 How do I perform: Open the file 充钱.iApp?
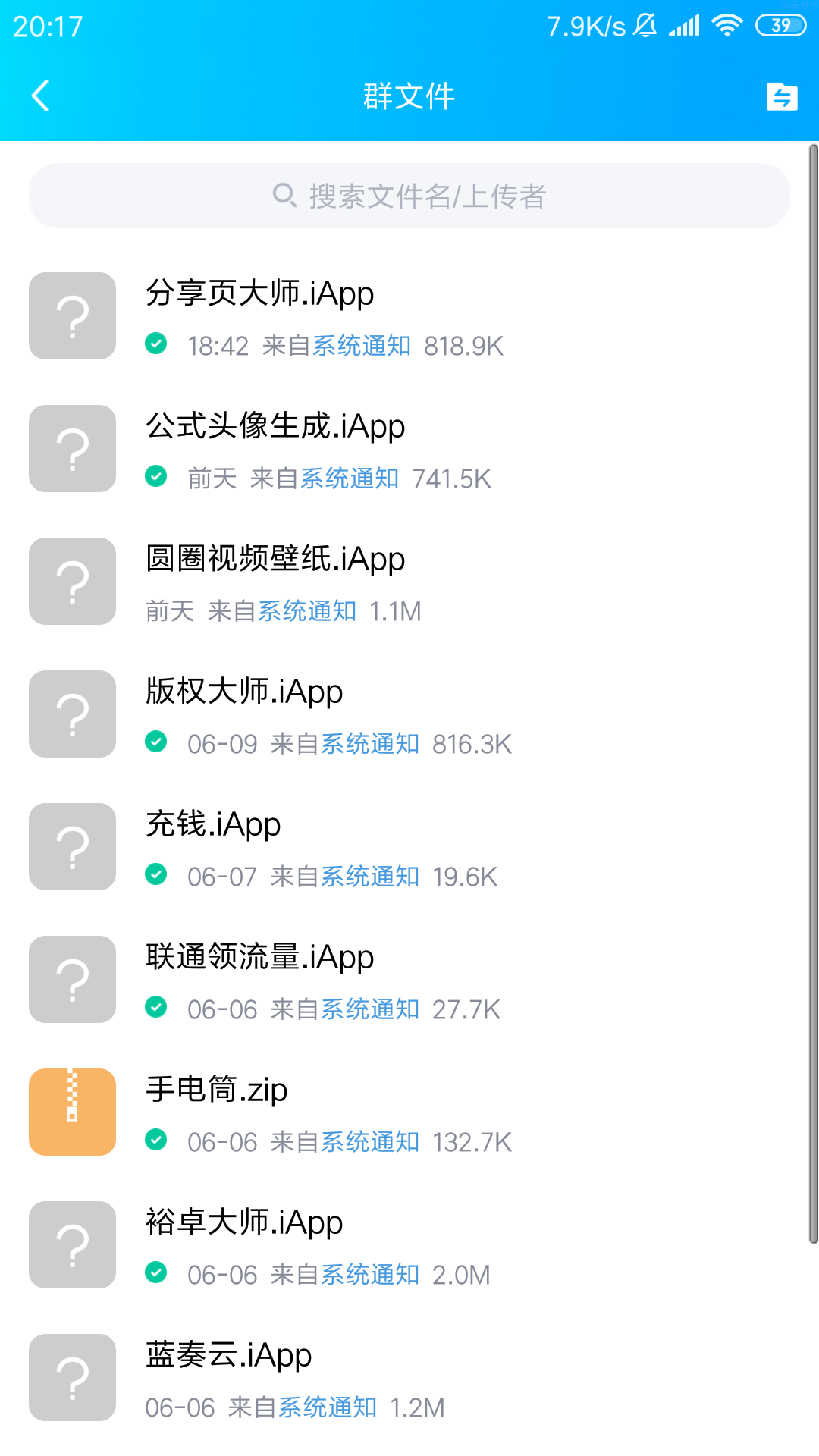(409, 847)
